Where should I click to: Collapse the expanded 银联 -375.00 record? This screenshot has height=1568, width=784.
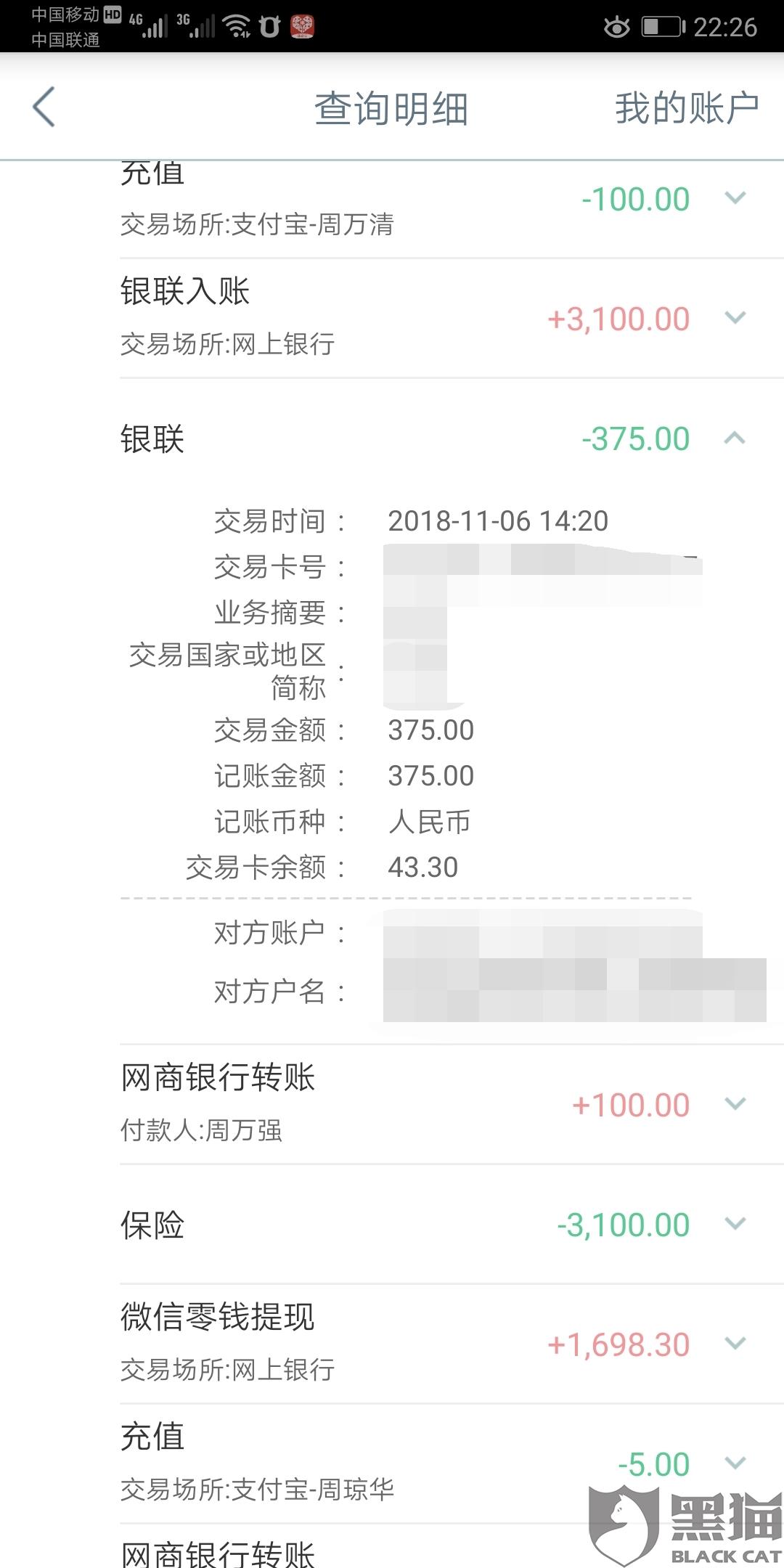click(x=735, y=438)
